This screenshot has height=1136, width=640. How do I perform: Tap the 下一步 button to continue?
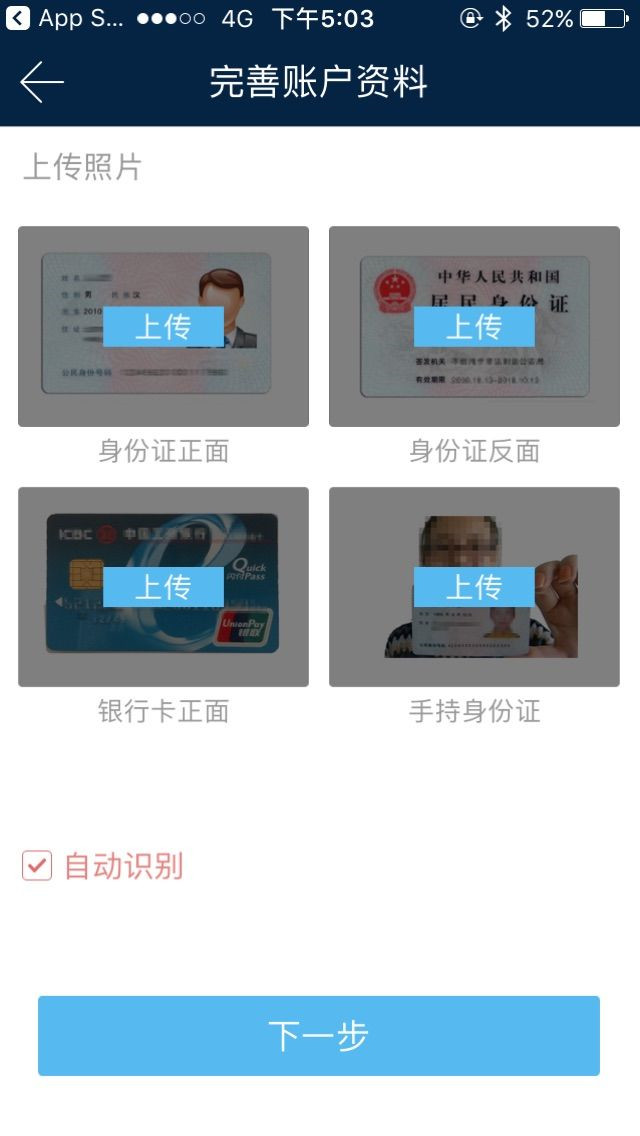tap(319, 1036)
